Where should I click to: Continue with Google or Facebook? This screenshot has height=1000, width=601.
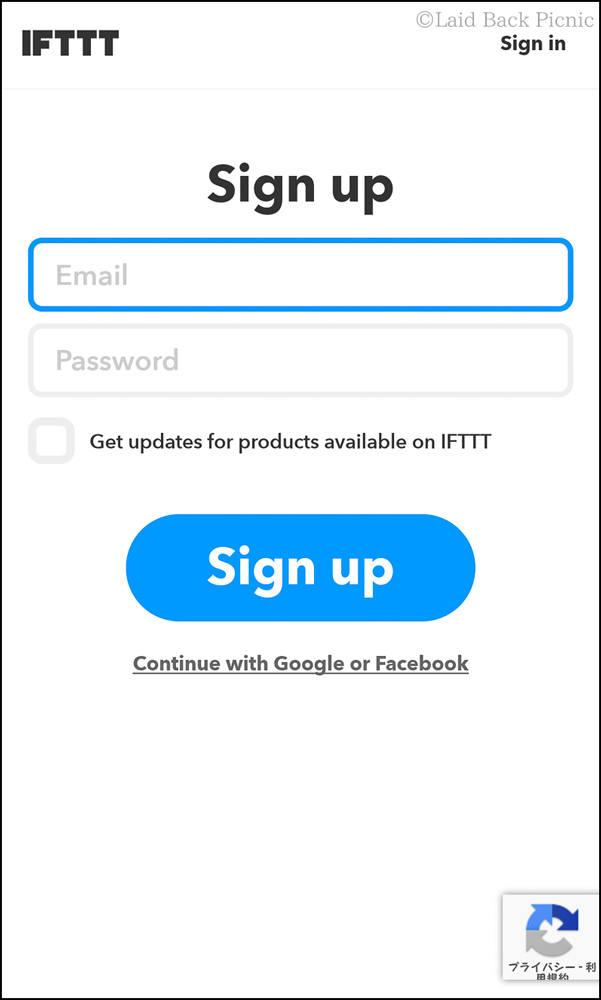pos(300,663)
